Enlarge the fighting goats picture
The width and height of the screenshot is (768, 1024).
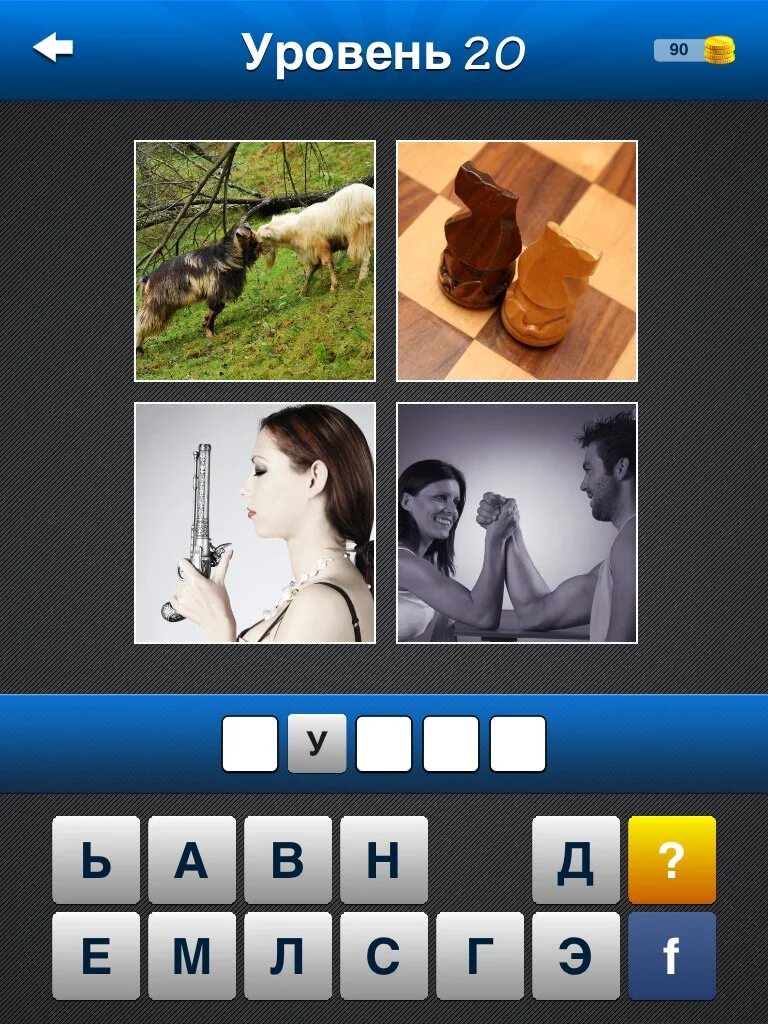(255, 261)
